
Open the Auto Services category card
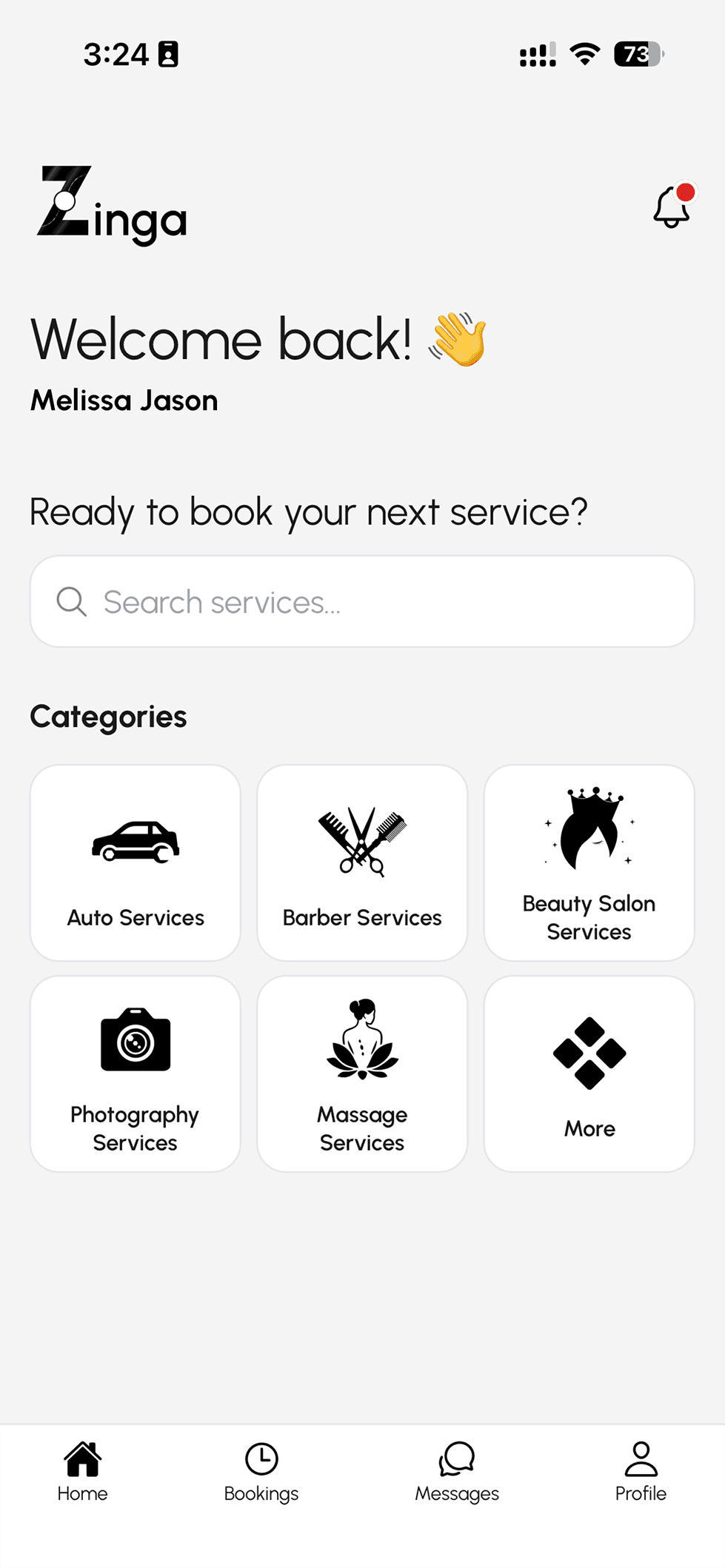pyautogui.click(x=136, y=861)
